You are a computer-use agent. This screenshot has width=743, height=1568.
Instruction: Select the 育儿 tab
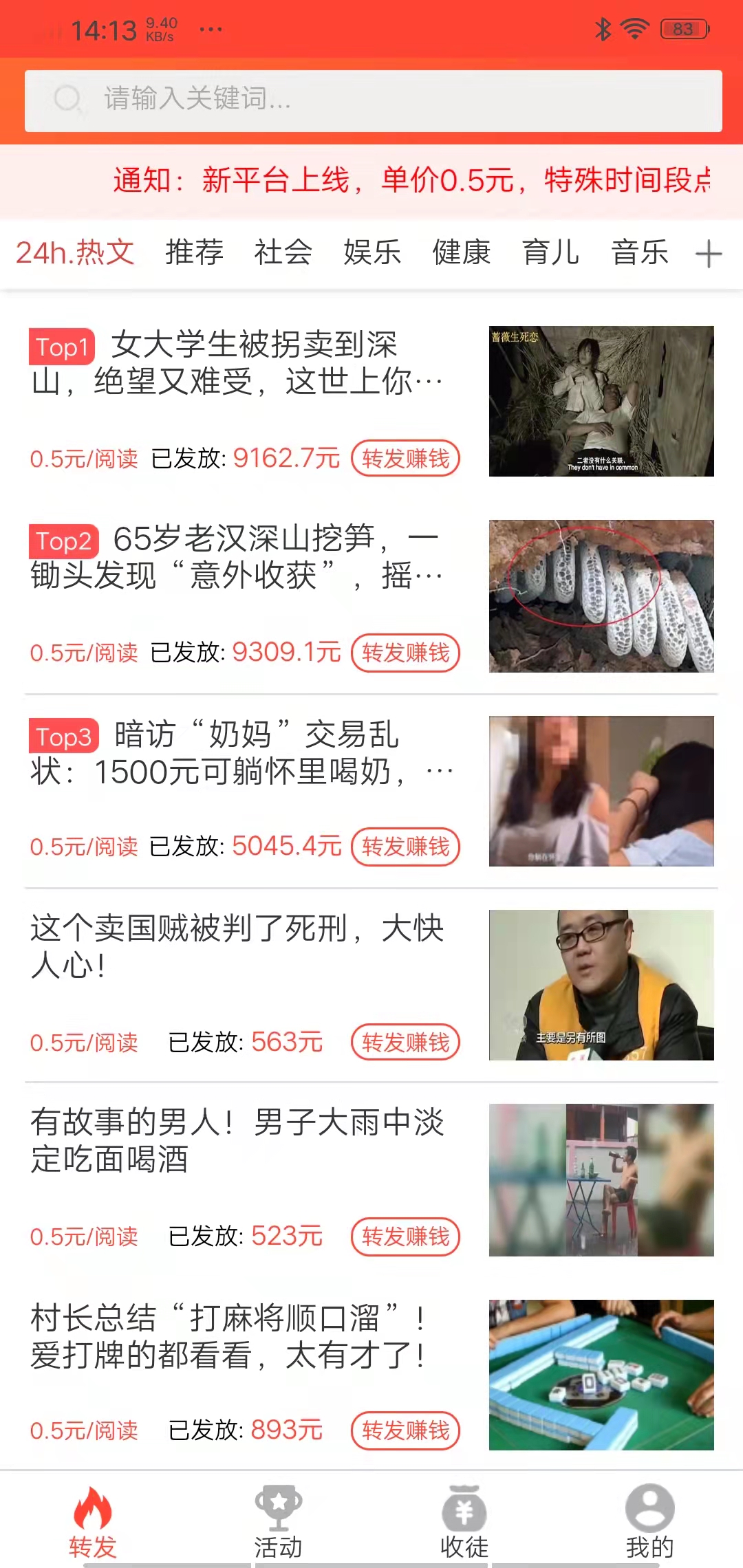(x=550, y=254)
